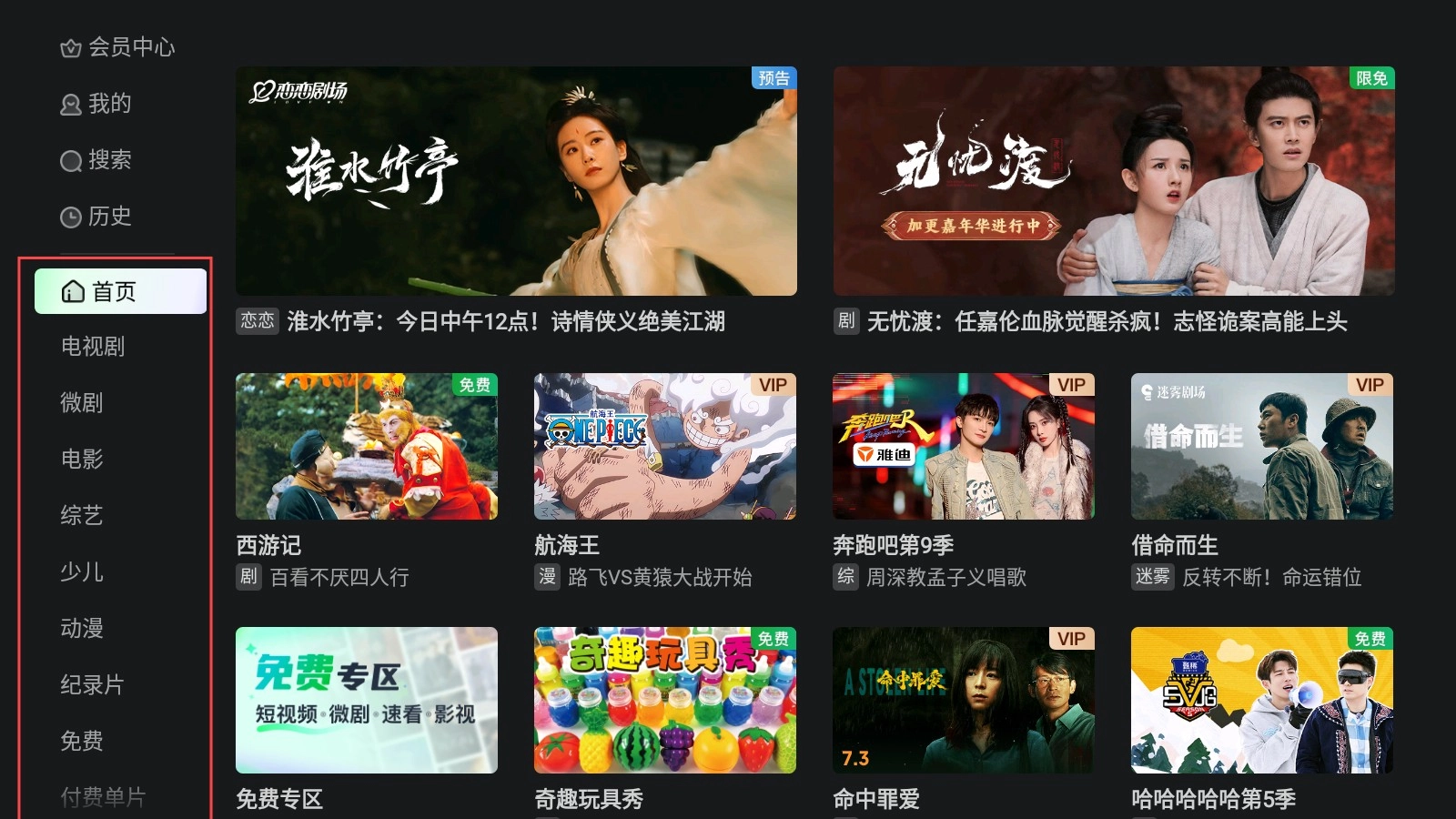Browse the 纪录片 category
The width and height of the screenshot is (1456, 819).
click(x=92, y=685)
